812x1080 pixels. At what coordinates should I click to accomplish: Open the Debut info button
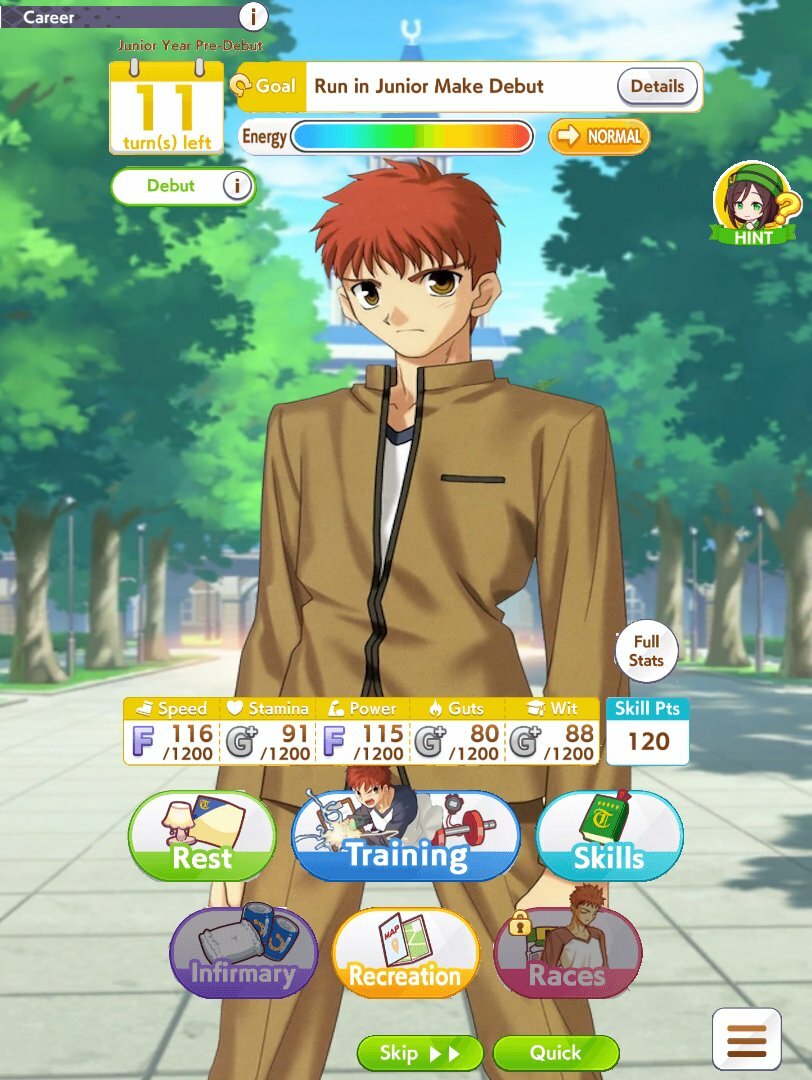237,186
